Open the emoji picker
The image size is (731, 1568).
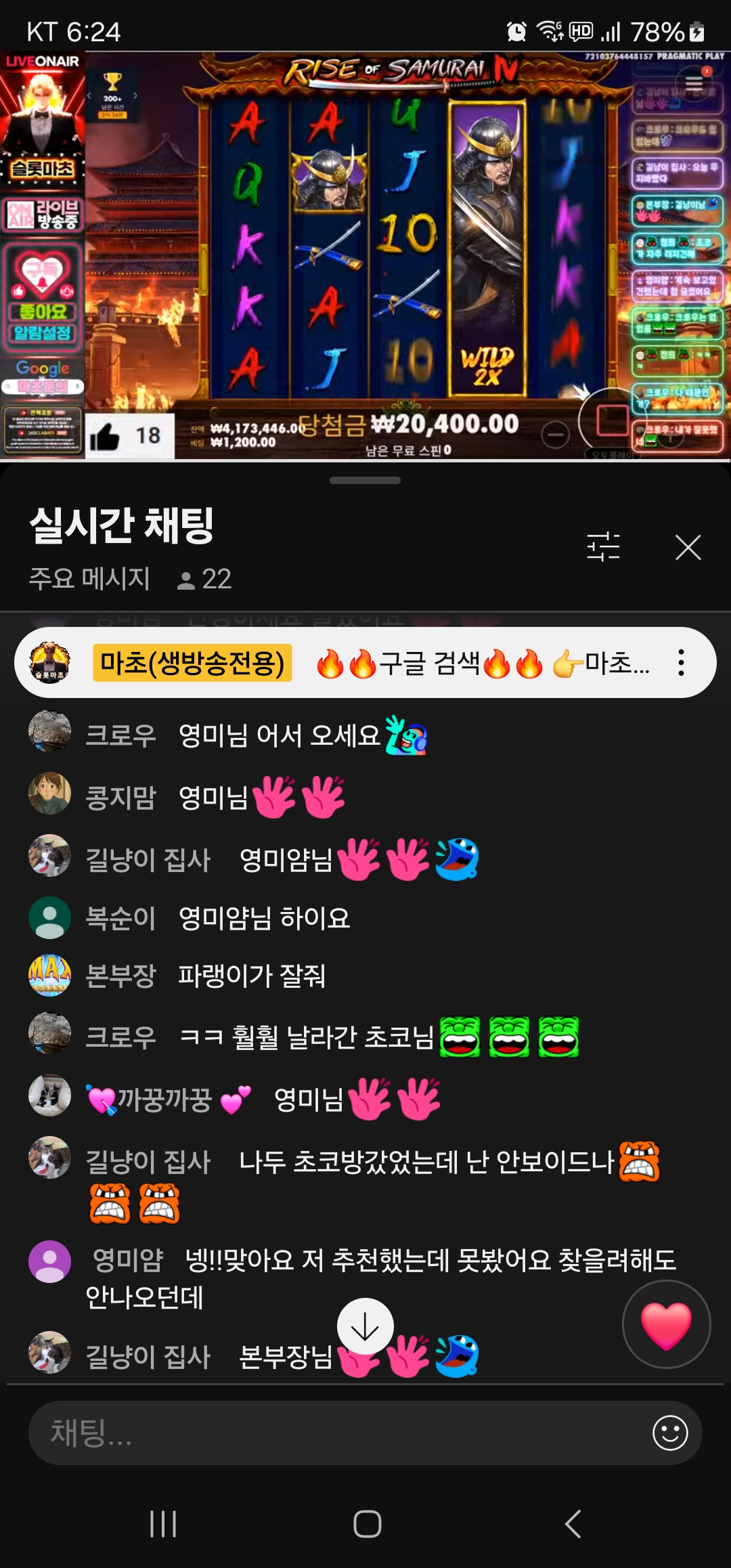click(x=669, y=1433)
